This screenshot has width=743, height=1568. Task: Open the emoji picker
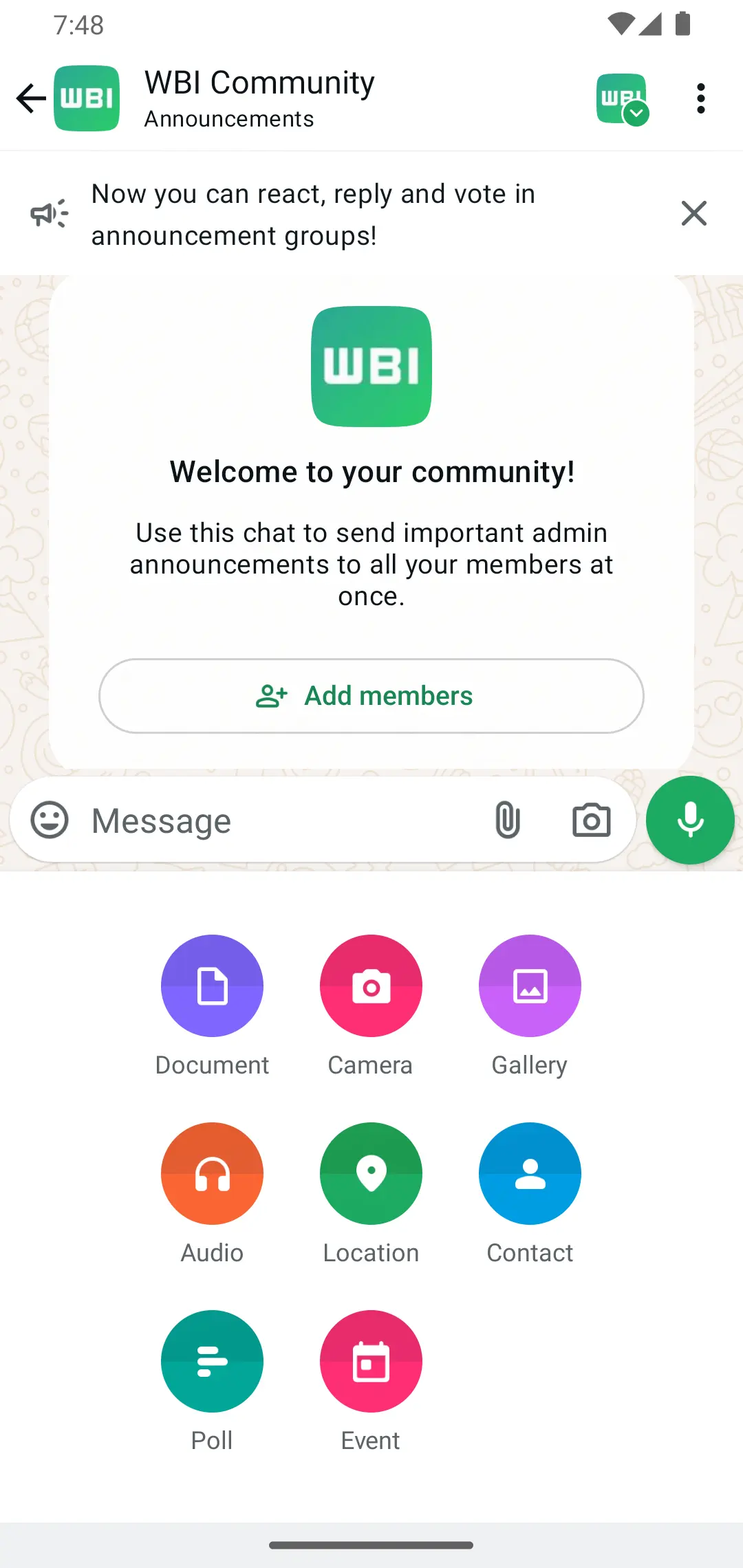[x=50, y=820]
